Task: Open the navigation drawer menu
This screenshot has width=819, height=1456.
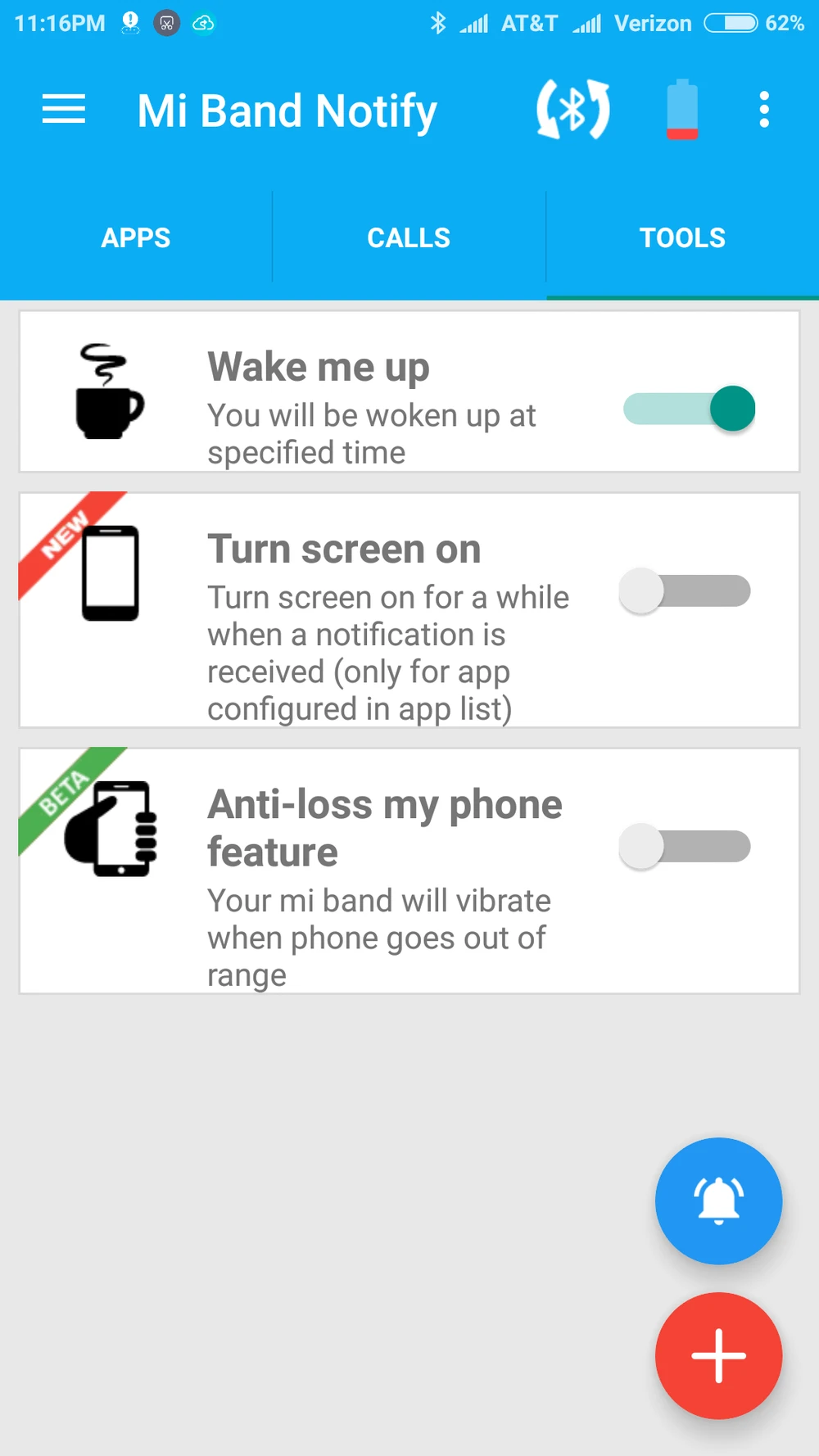Action: click(64, 110)
